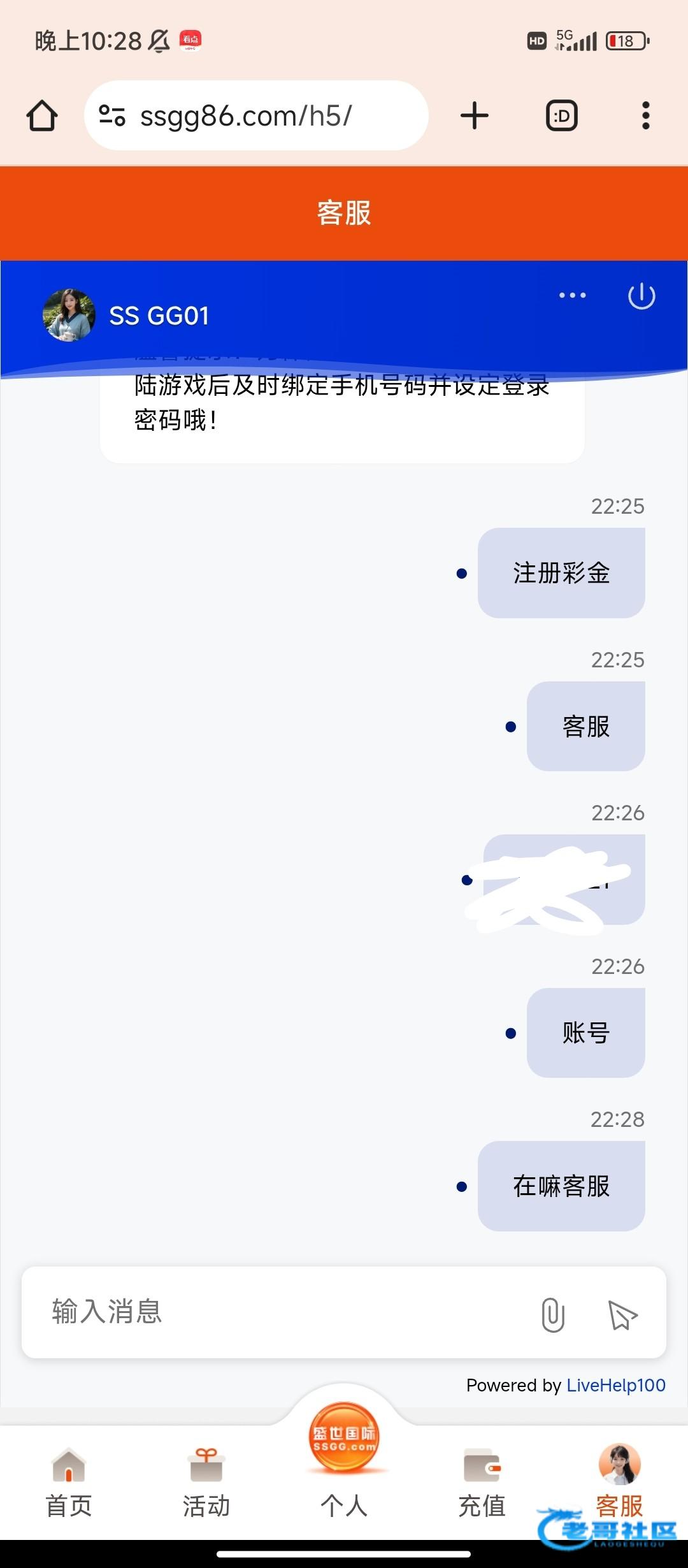
Task: Open the chat options three-dot menu
Action: click(572, 296)
